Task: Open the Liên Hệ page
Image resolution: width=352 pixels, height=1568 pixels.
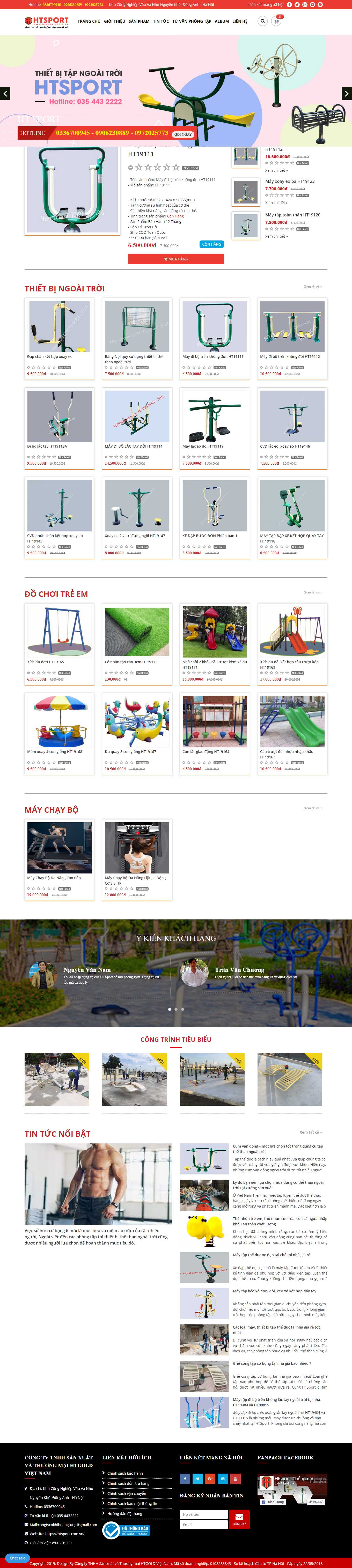Action: pyautogui.click(x=240, y=21)
